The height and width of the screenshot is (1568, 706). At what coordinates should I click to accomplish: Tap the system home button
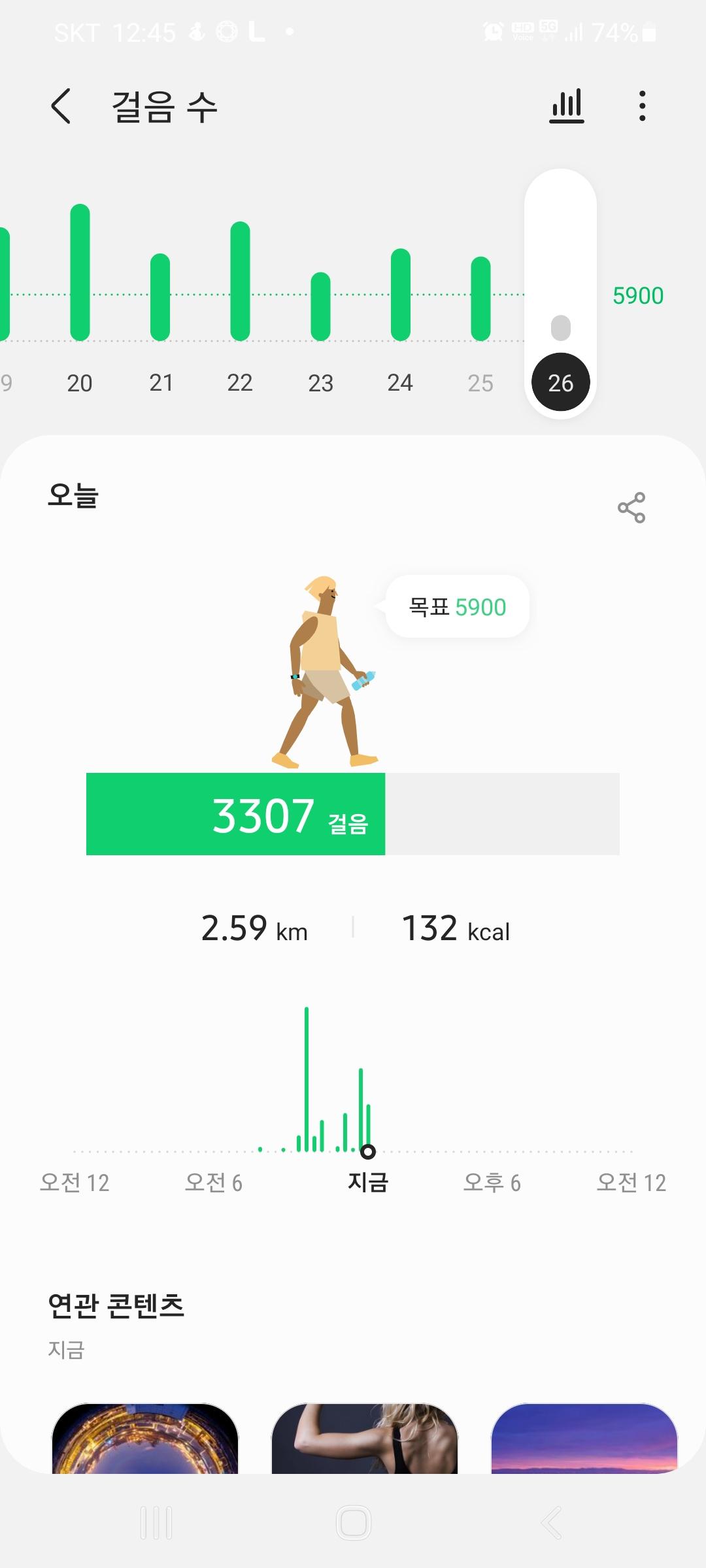(x=354, y=1523)
